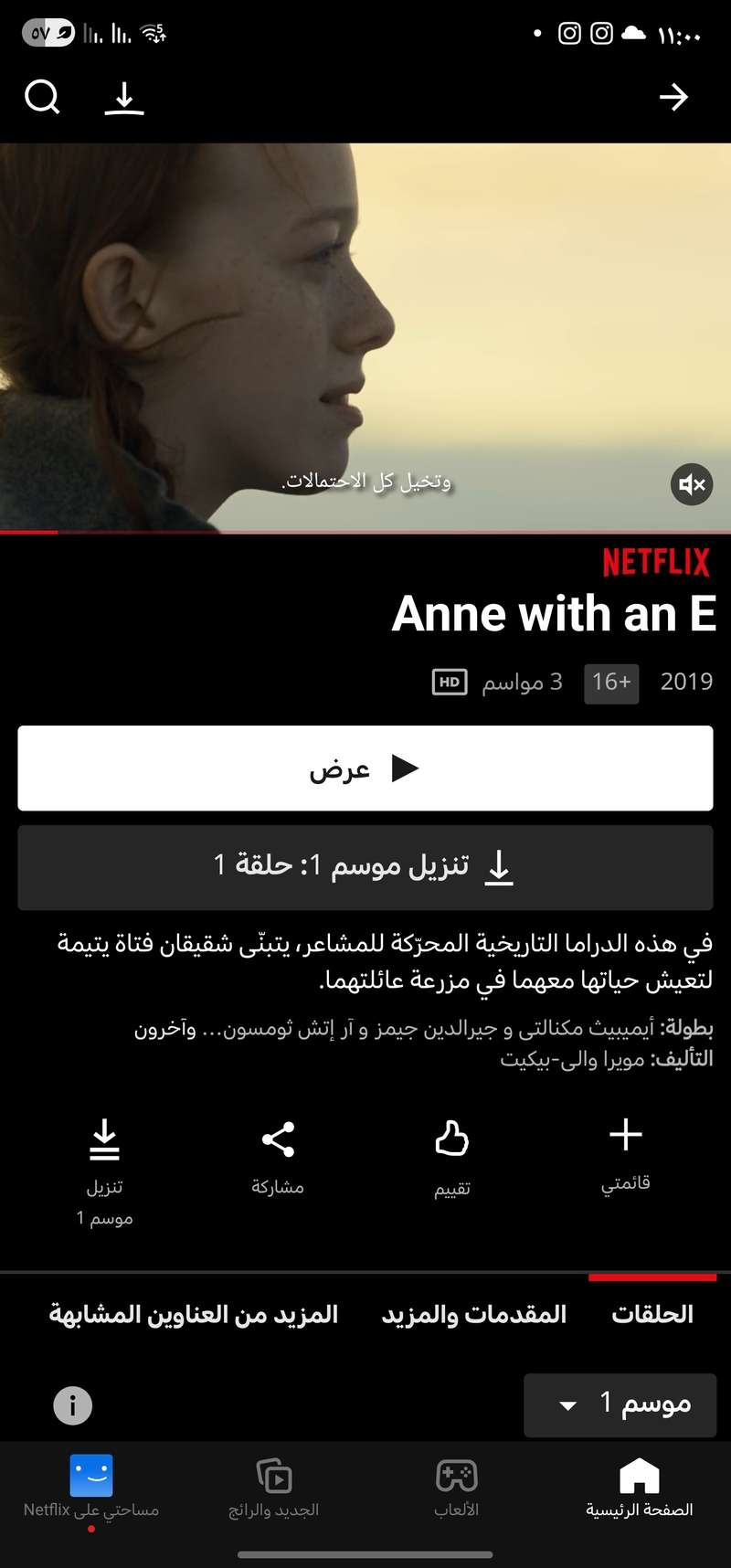Viewport: 731px width, 1568px height.
Task: Share the show via مشاركة
Action: pos(278,1157)
